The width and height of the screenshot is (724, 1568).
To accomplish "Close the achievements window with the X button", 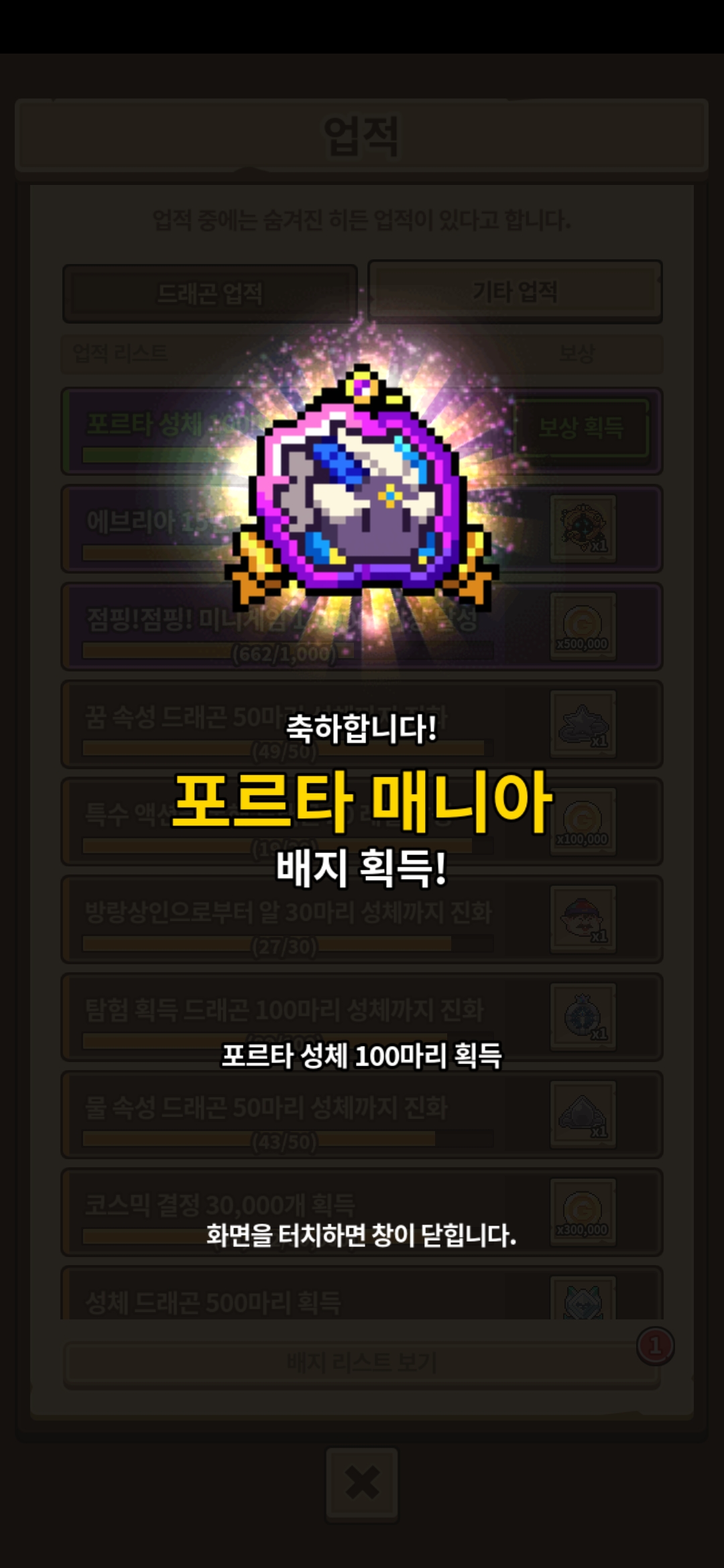I will click(362, 1482).
